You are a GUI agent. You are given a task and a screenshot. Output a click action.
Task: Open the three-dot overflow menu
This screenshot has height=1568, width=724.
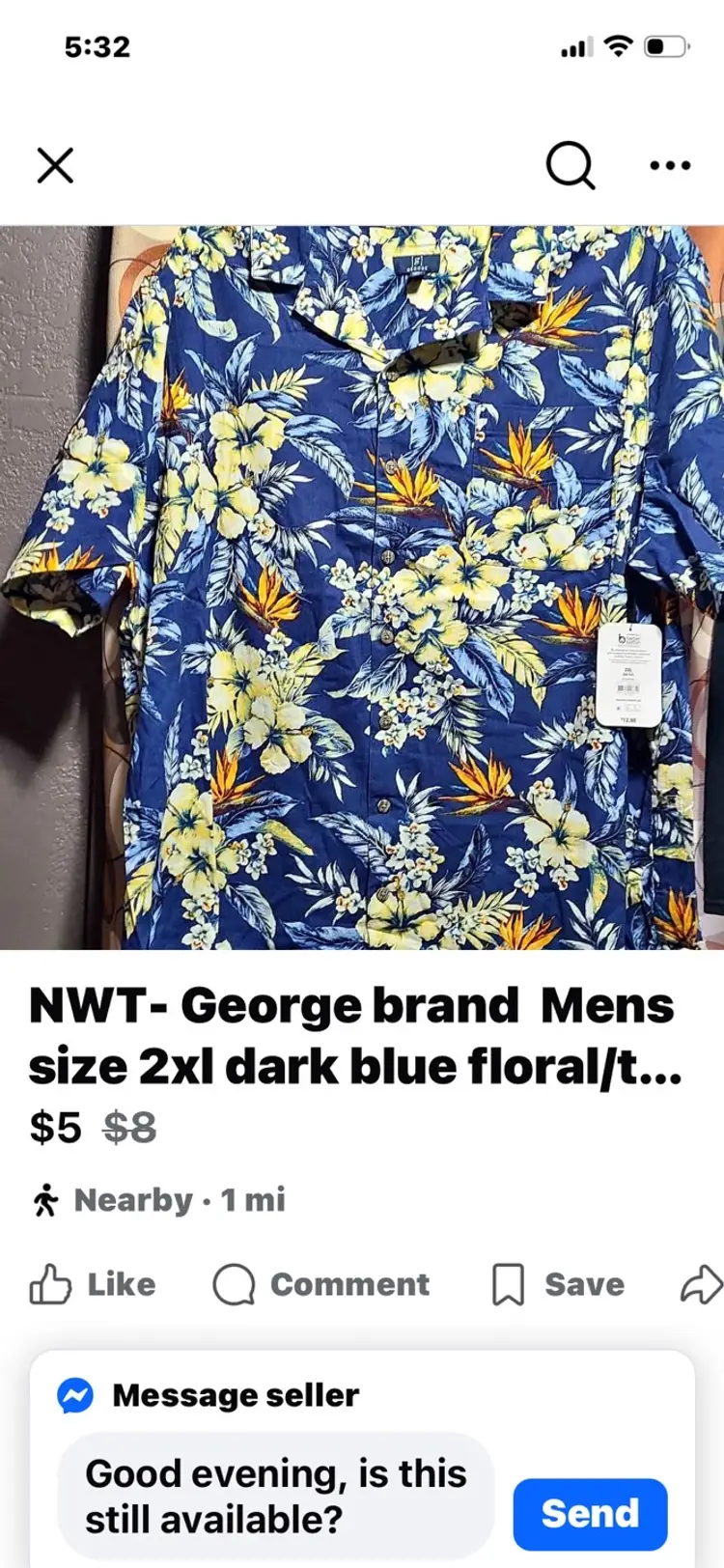(x=670, y=165)
